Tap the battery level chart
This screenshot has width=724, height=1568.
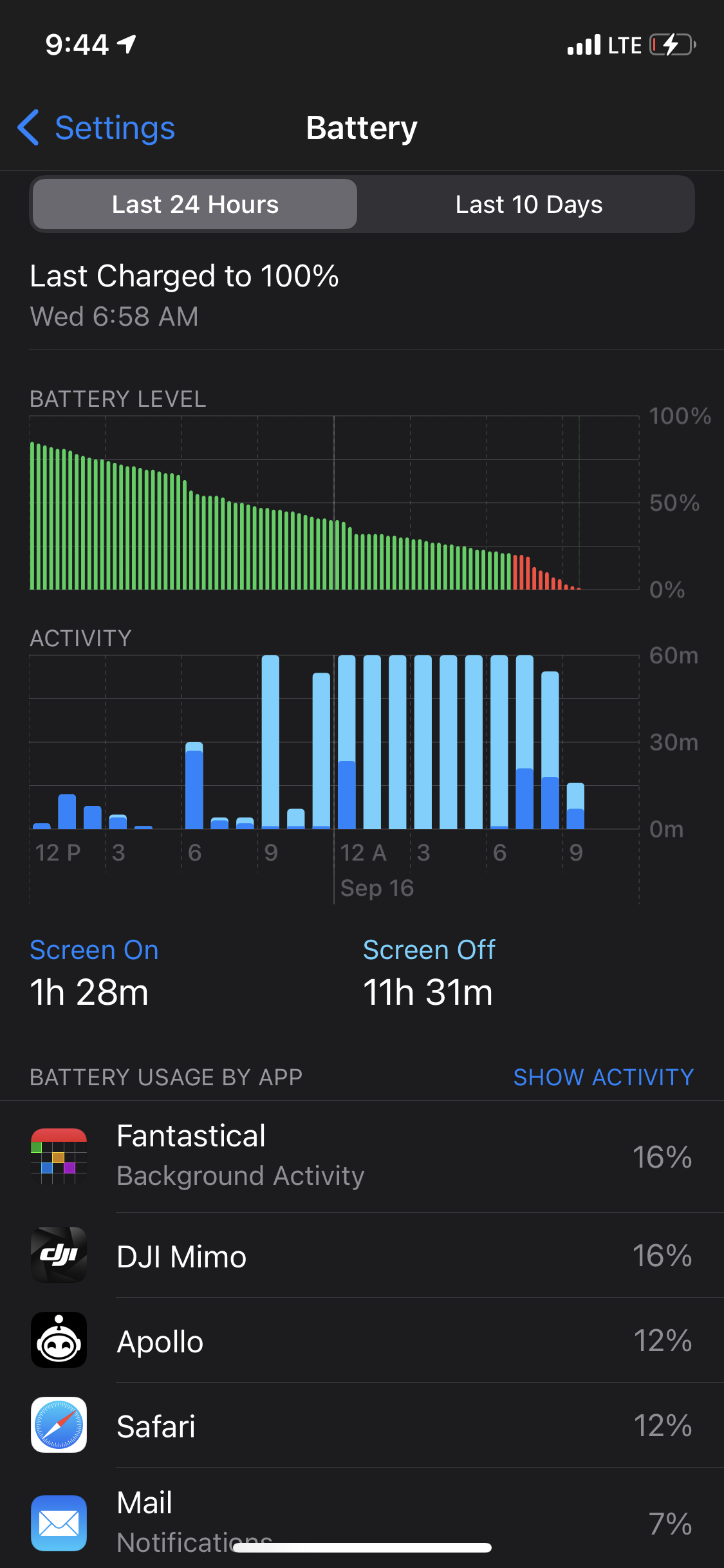(x=335, y=503)
